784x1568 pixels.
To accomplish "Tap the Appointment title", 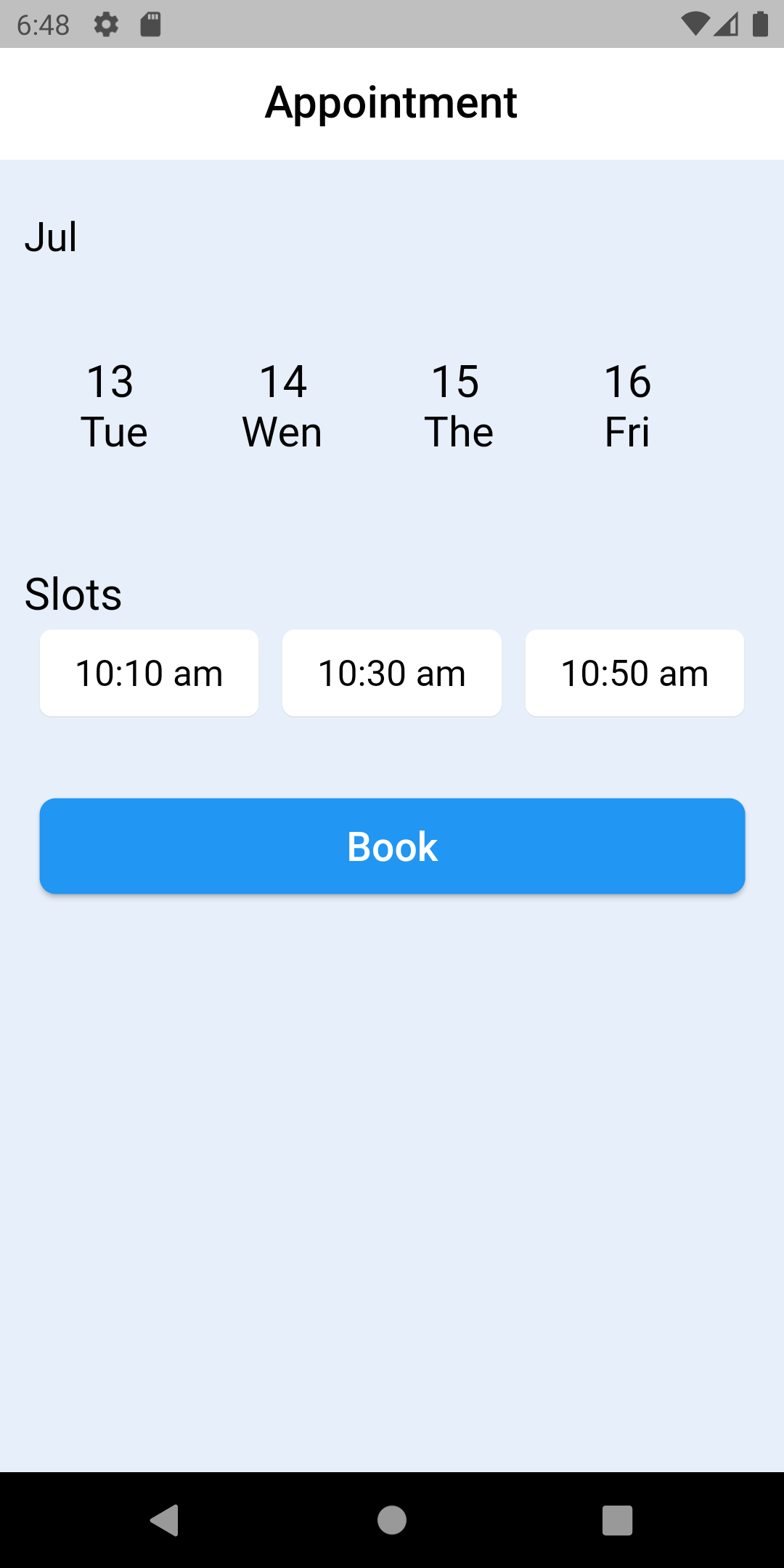I will tap(391, 102).
